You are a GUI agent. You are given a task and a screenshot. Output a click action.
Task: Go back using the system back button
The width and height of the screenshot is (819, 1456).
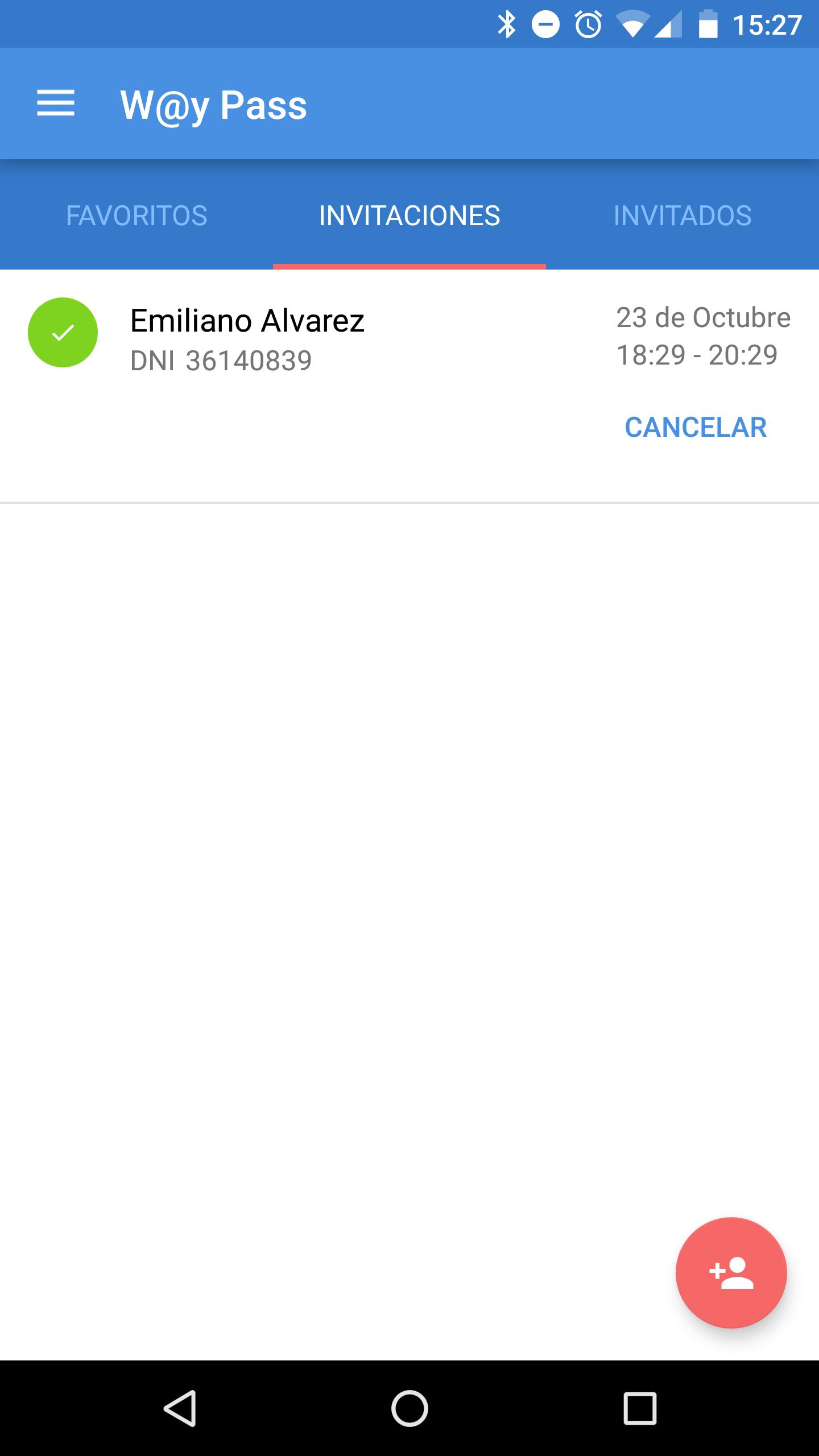click(180, 1408)
